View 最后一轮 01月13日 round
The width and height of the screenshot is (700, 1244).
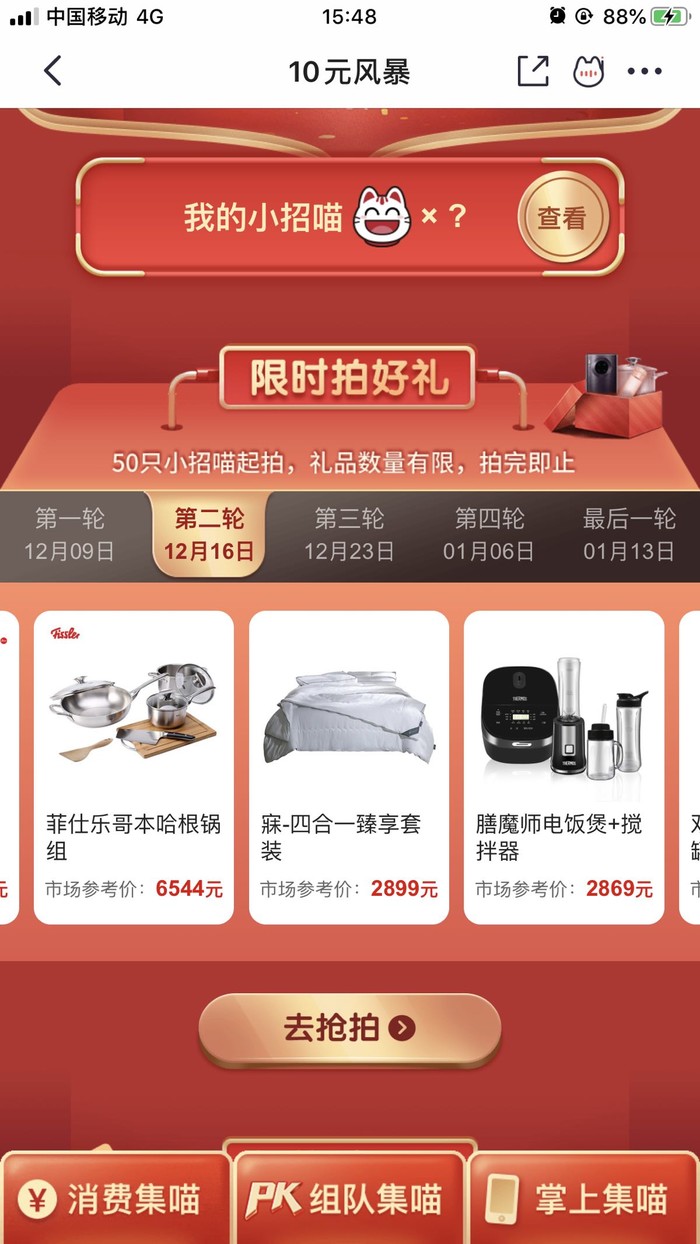[x=629, y=535]
